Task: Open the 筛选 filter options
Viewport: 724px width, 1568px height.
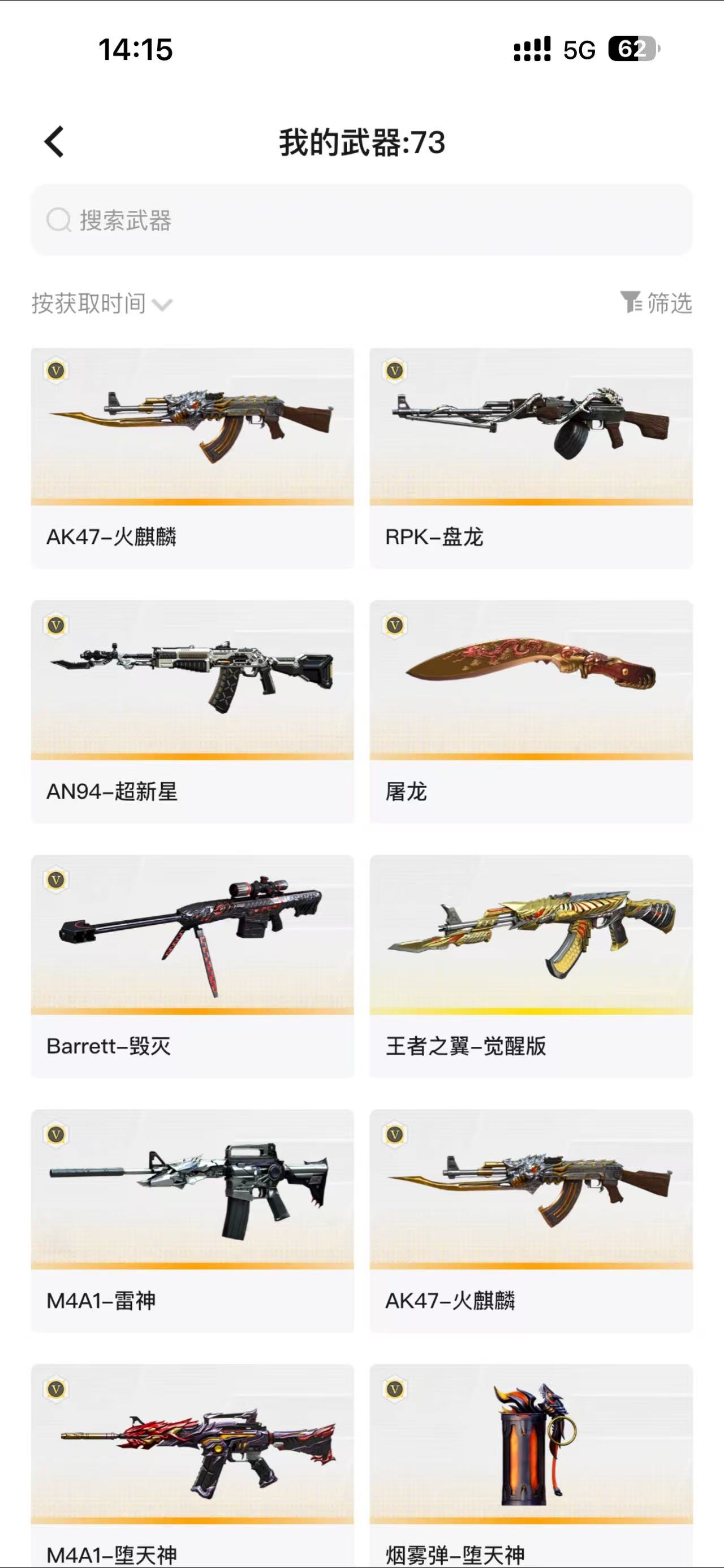Action: pos(656,302)
